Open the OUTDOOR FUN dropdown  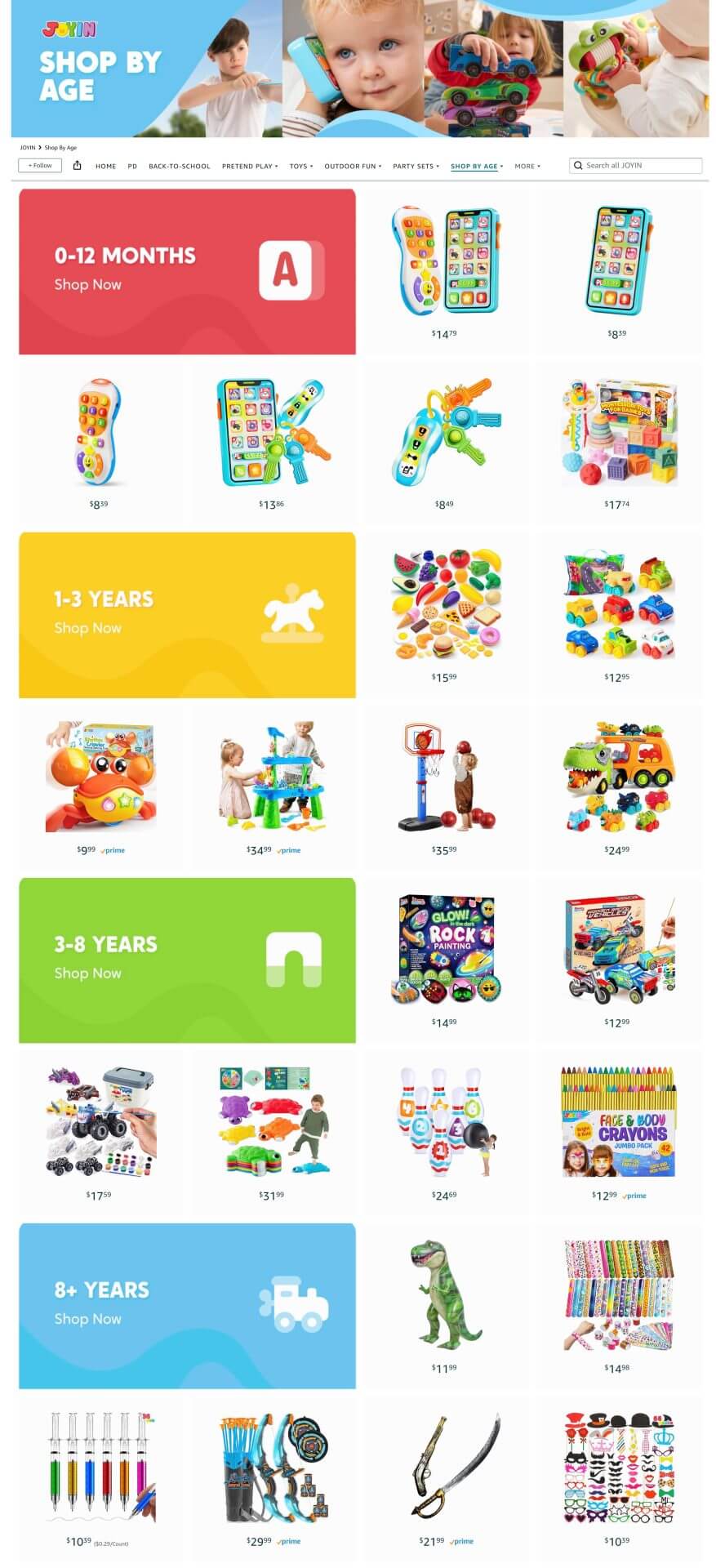[353, 167]
